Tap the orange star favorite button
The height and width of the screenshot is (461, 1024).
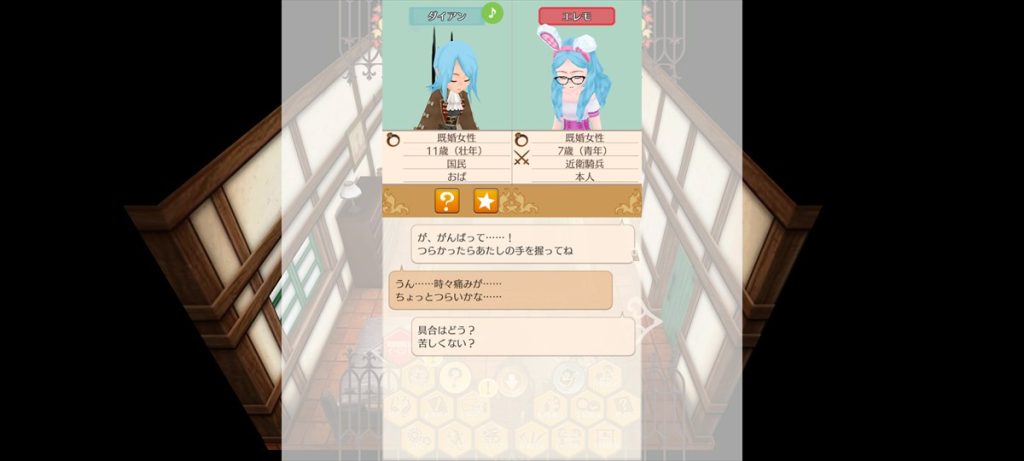tap(485, 201)
